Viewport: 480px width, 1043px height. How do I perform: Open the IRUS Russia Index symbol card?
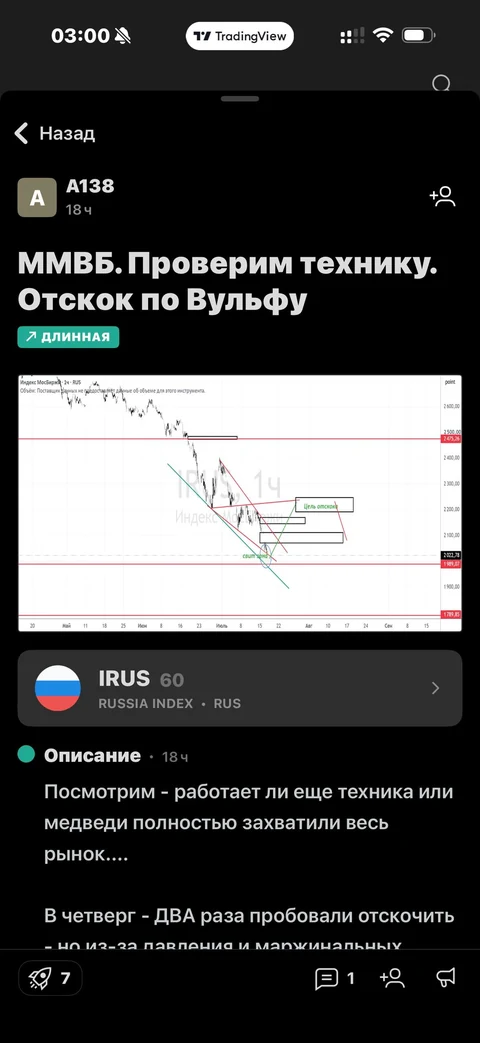click(x=240, y=688)
